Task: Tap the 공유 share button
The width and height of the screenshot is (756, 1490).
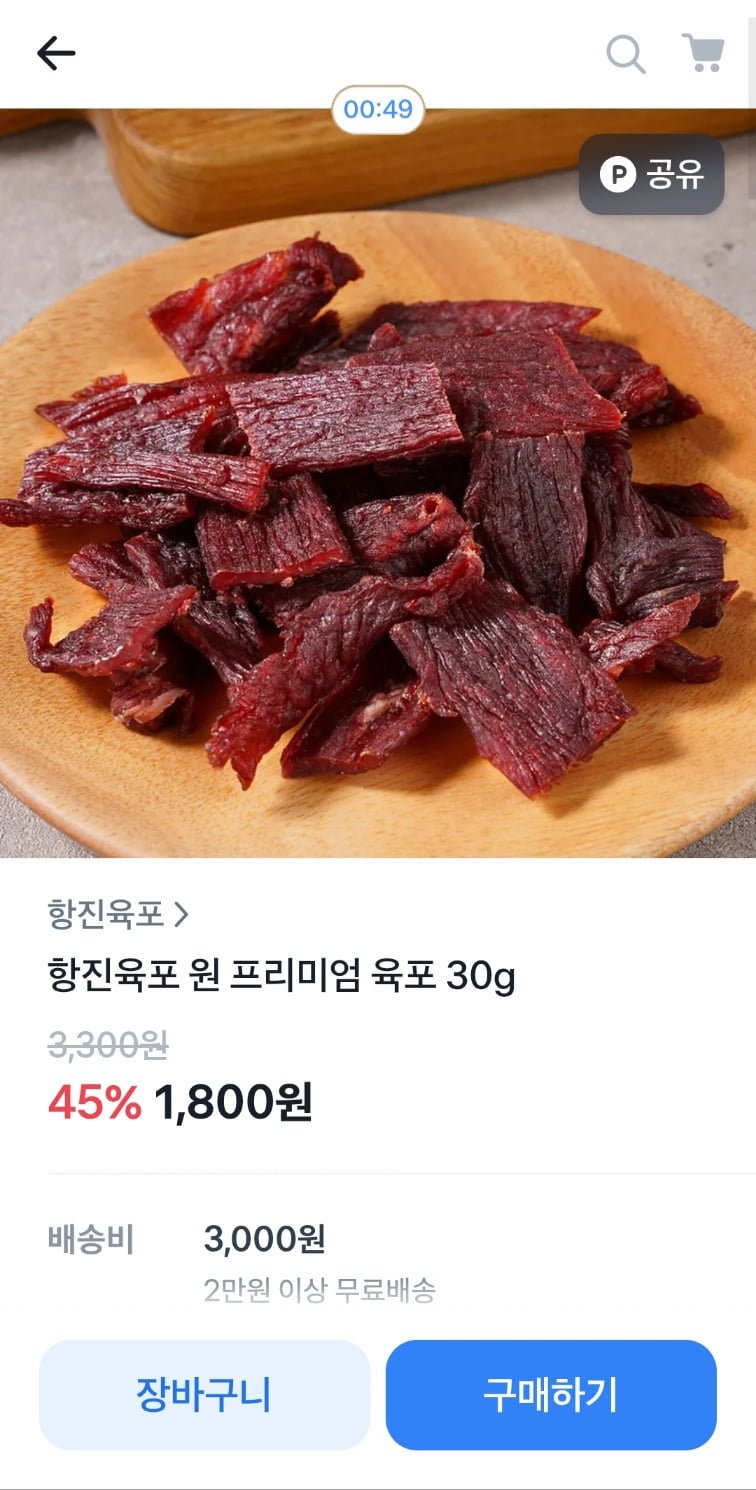Action: click(x=651, y=175)
